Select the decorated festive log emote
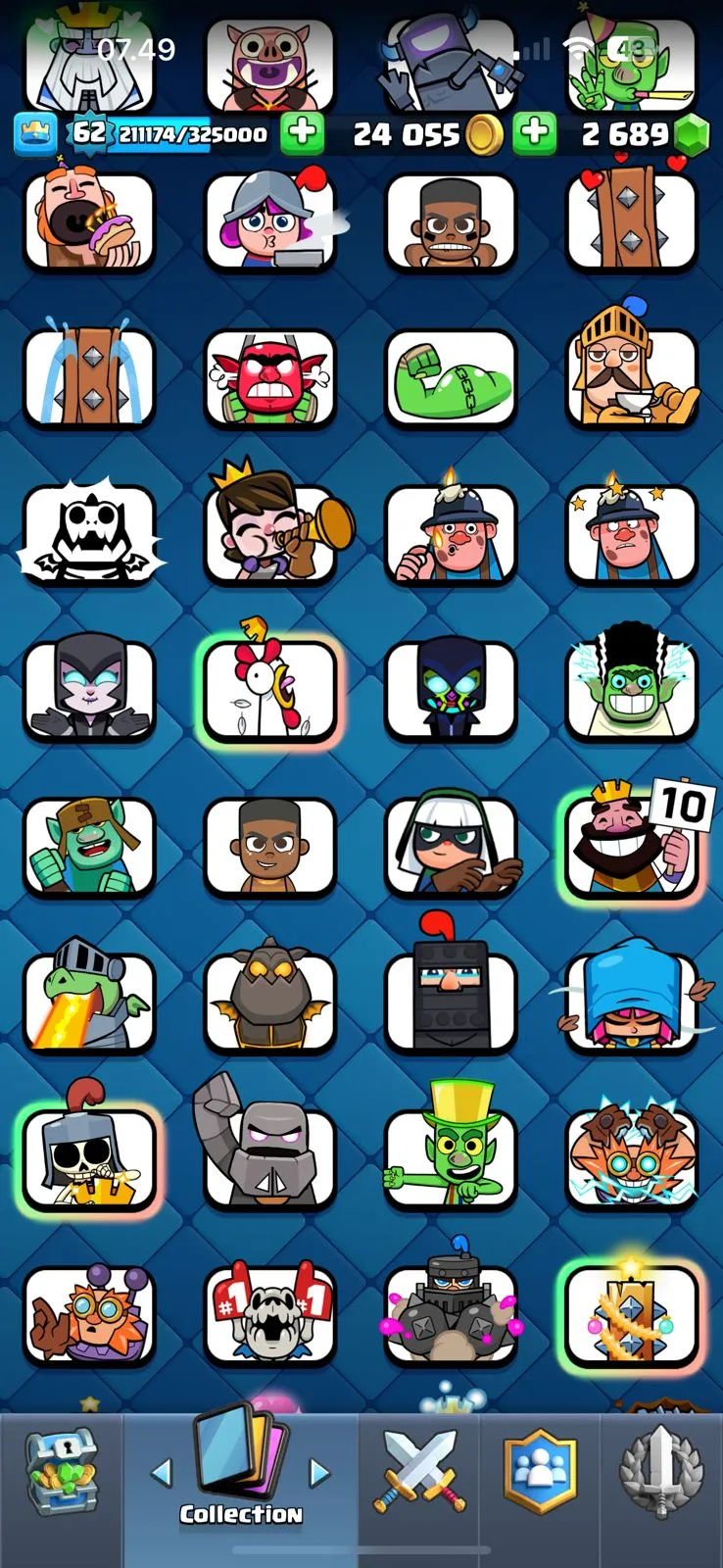The height and width of the screenshot is (1568, 723). [x=632, y=1313]
